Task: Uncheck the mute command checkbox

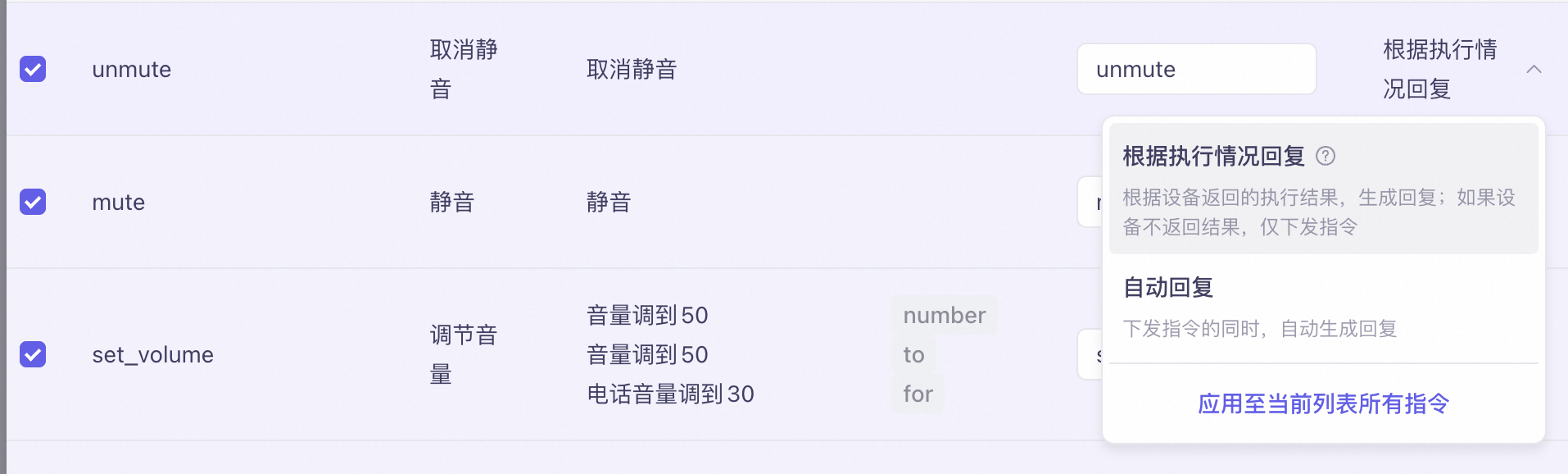Action: (x=33, y=202)
